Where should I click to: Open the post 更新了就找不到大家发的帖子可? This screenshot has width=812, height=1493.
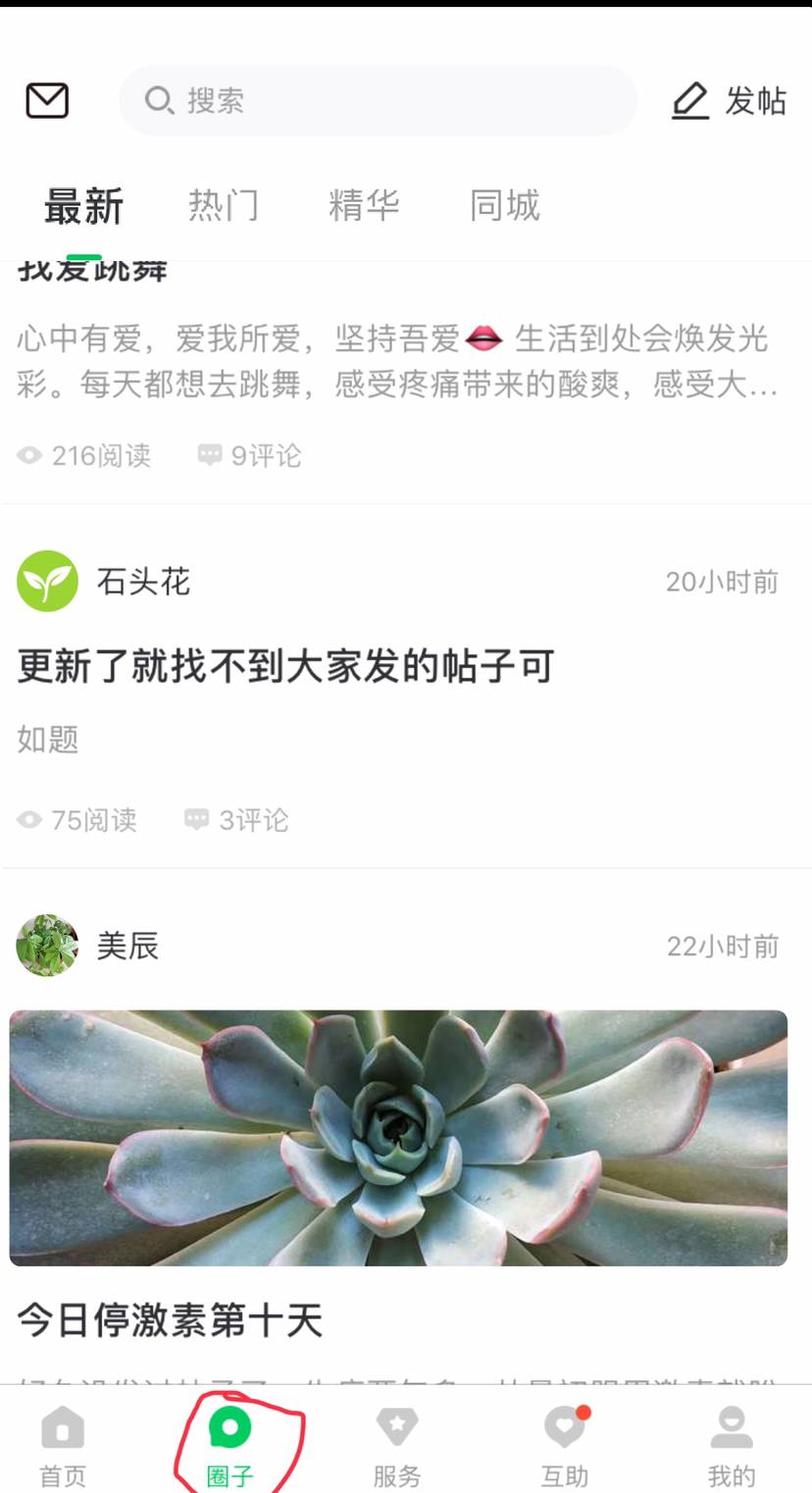(x=285, y=667)
